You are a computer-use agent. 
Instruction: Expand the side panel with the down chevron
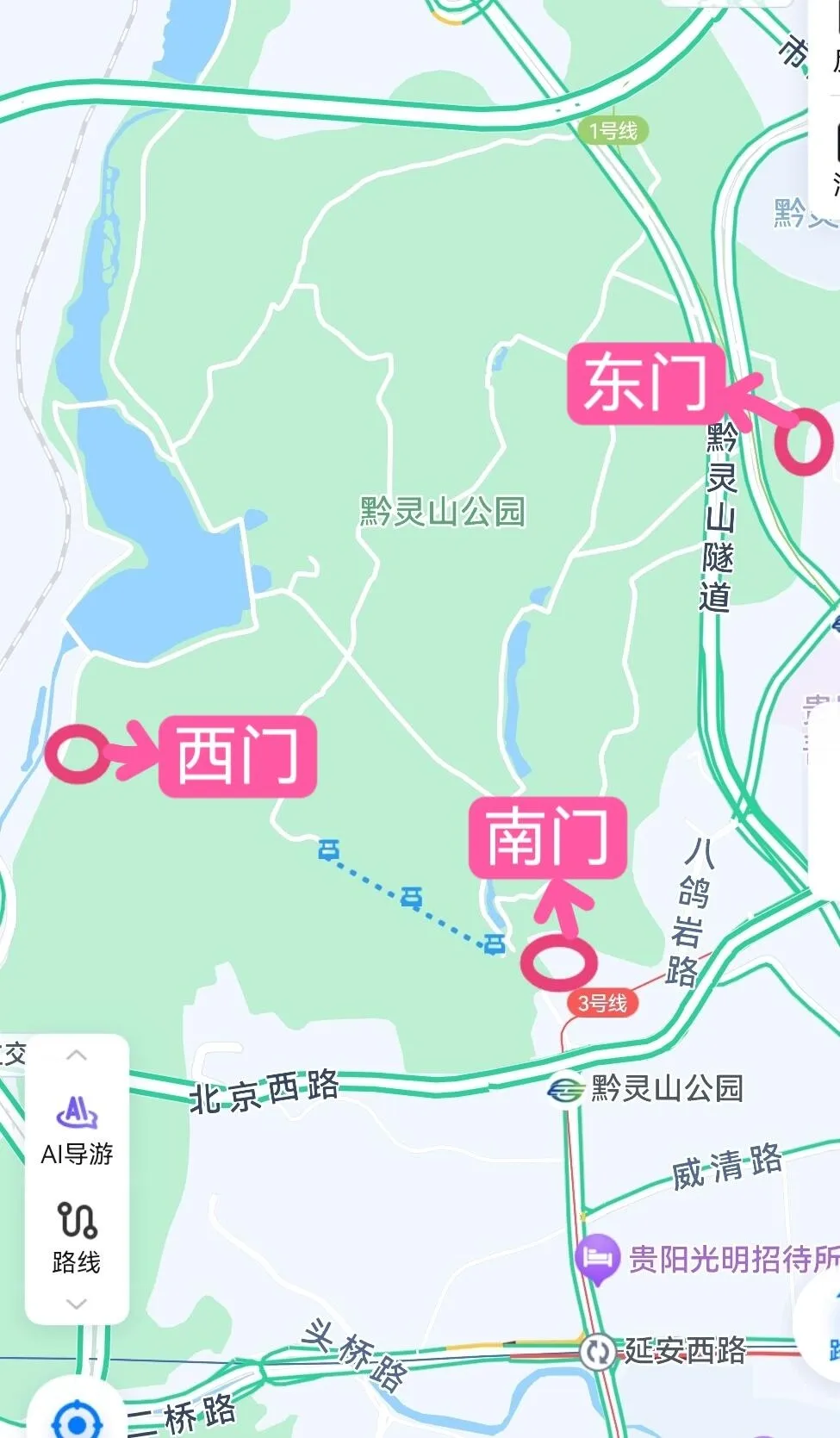coord(77,1304)
